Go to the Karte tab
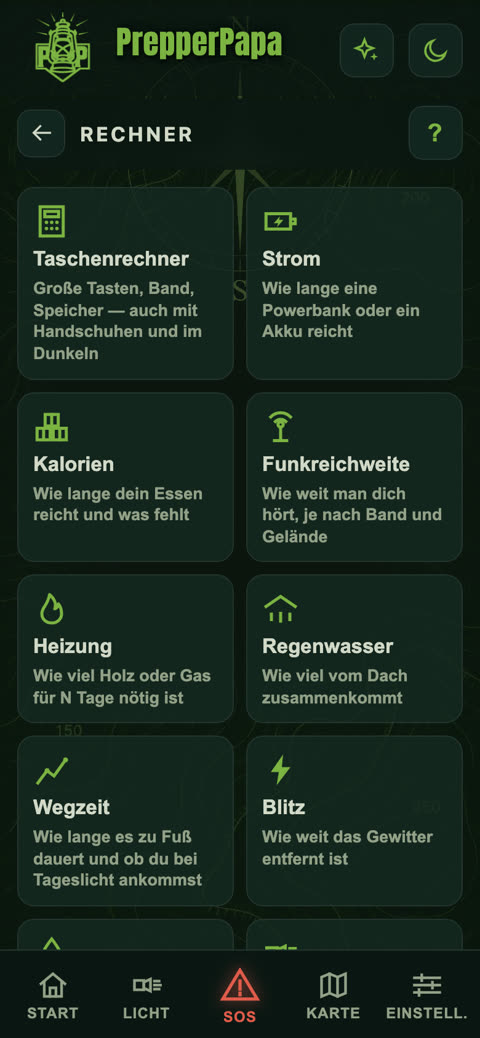 coord(333,995)
